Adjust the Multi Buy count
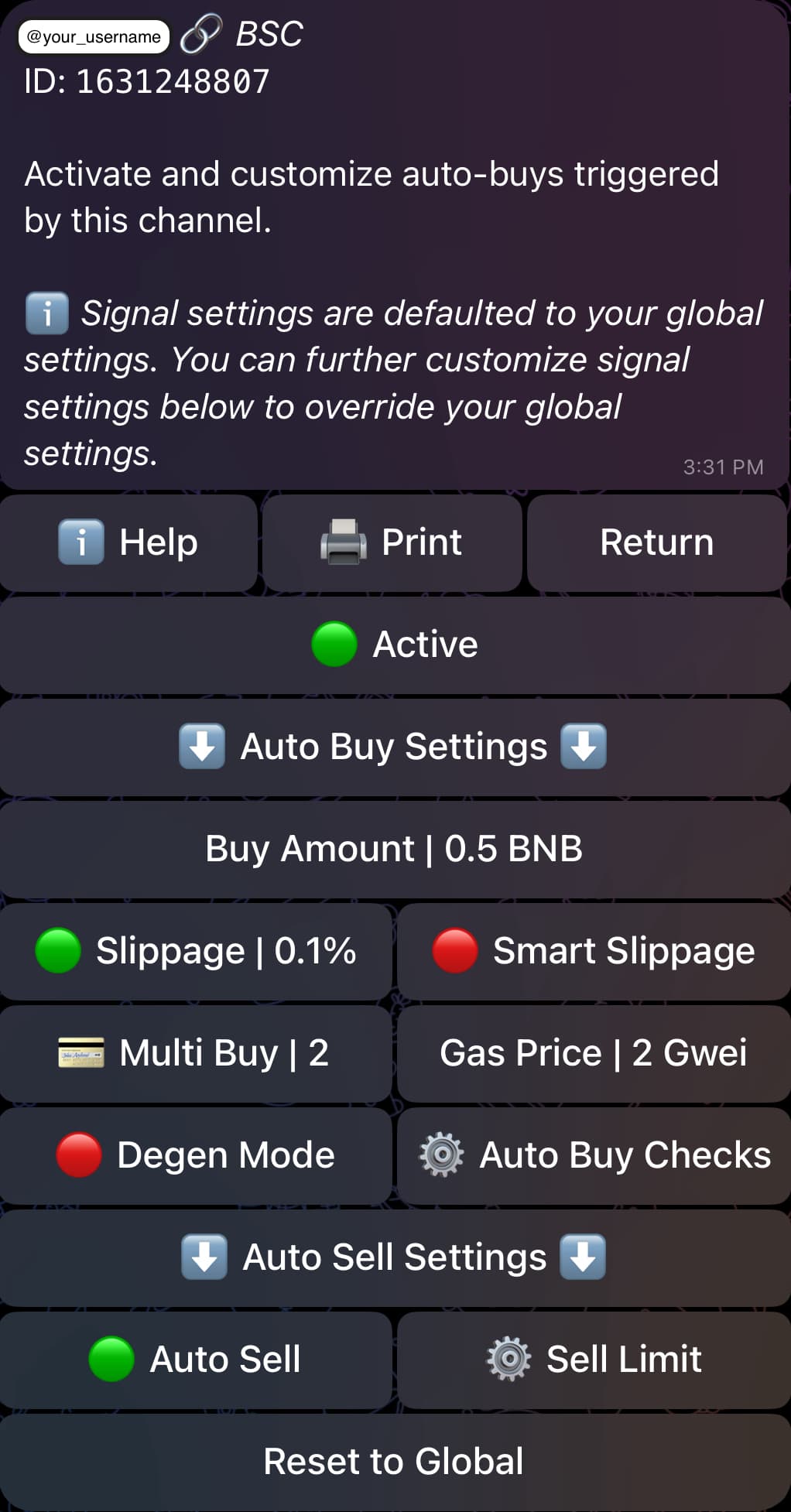Screen dimensions: 791x1512 [x=196, y=1053]
